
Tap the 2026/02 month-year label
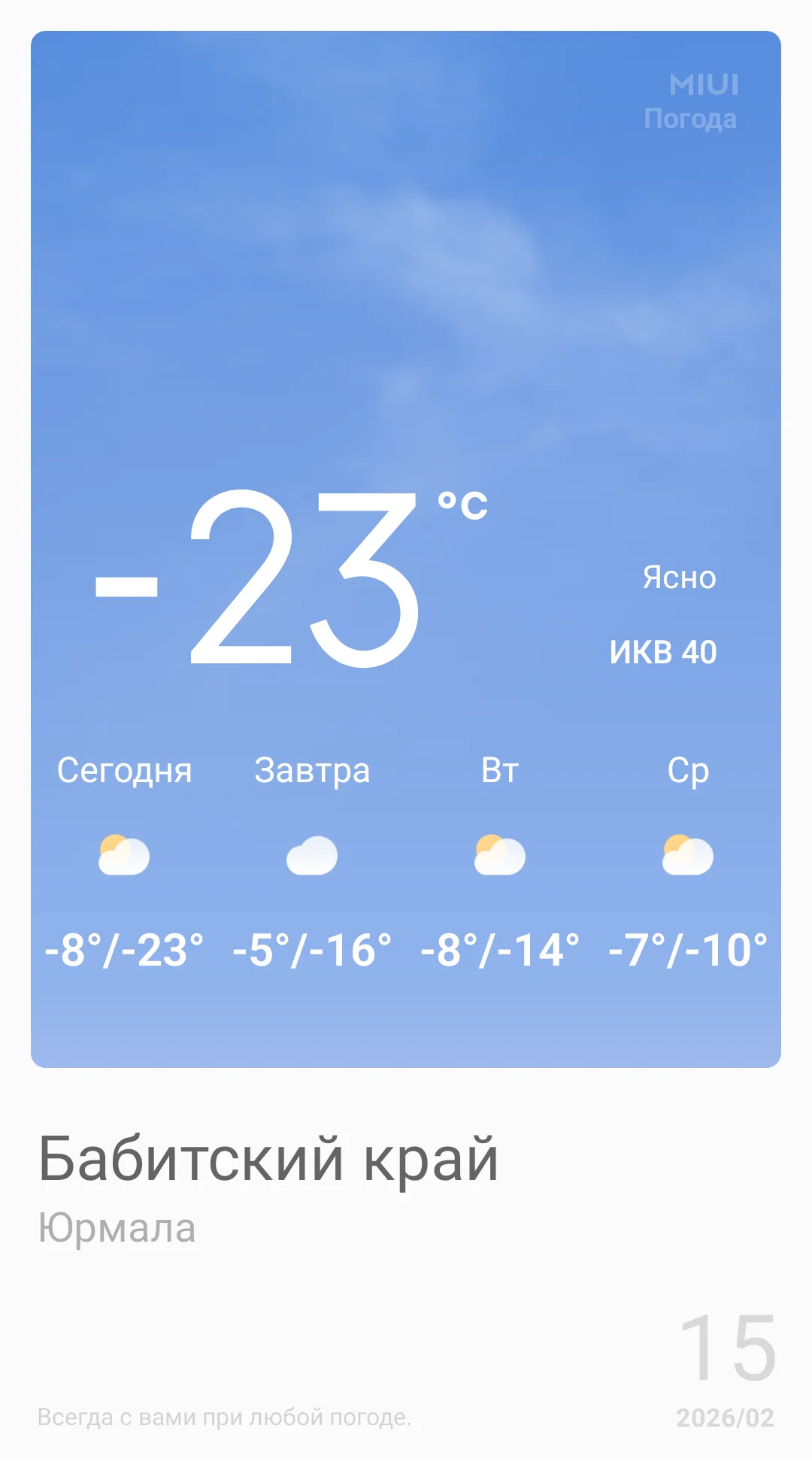(723, 1415)
